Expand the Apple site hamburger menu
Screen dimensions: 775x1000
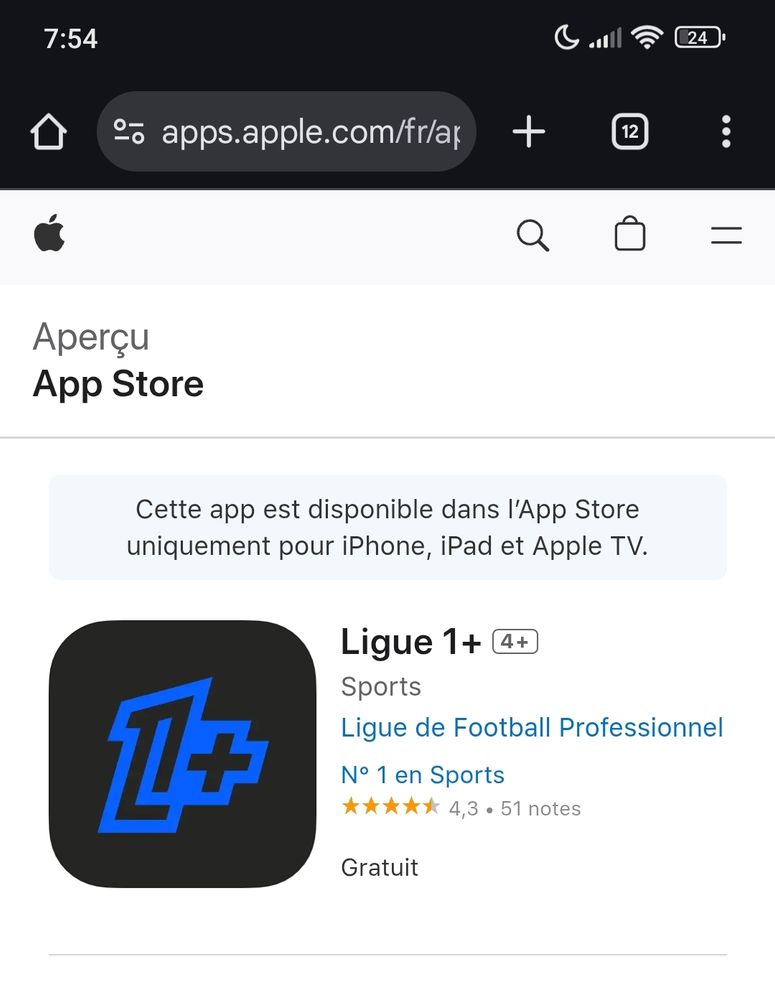726,236
